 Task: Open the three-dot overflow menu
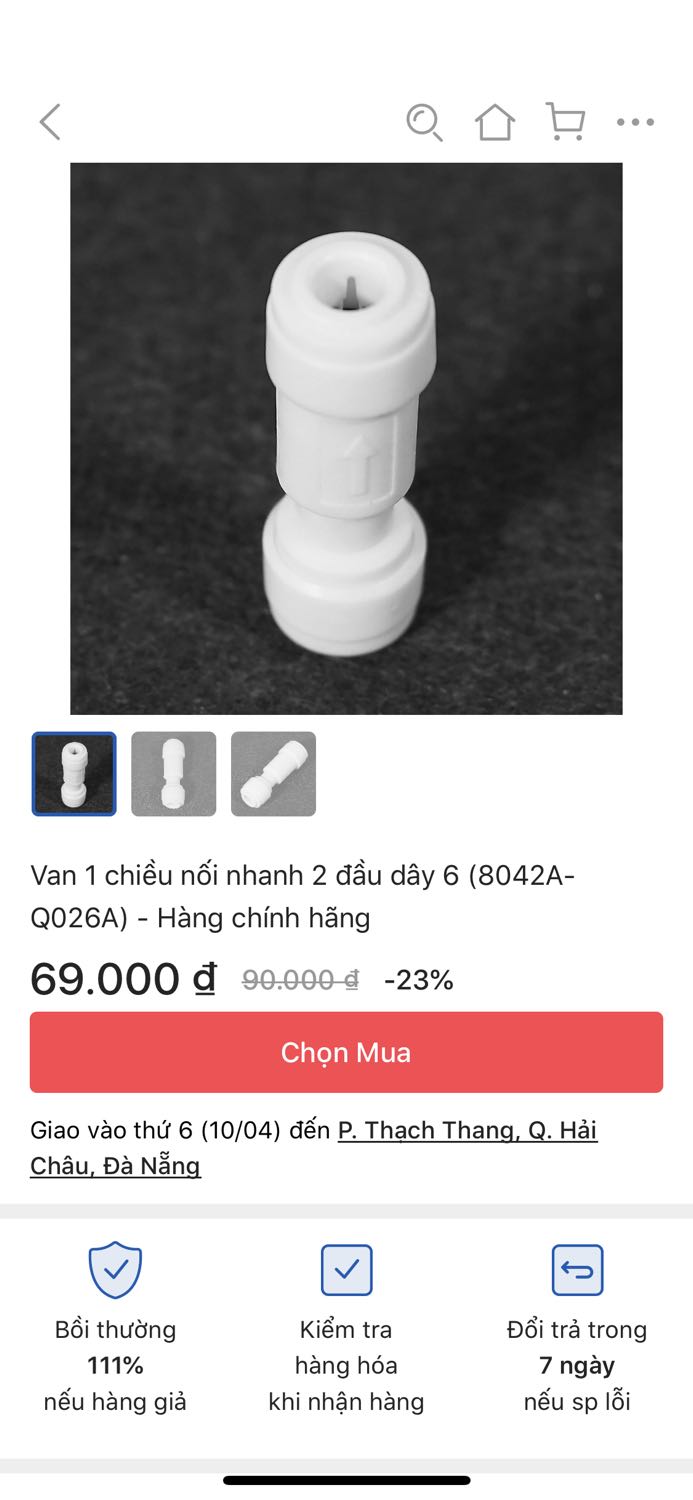[x=635, y=123]
